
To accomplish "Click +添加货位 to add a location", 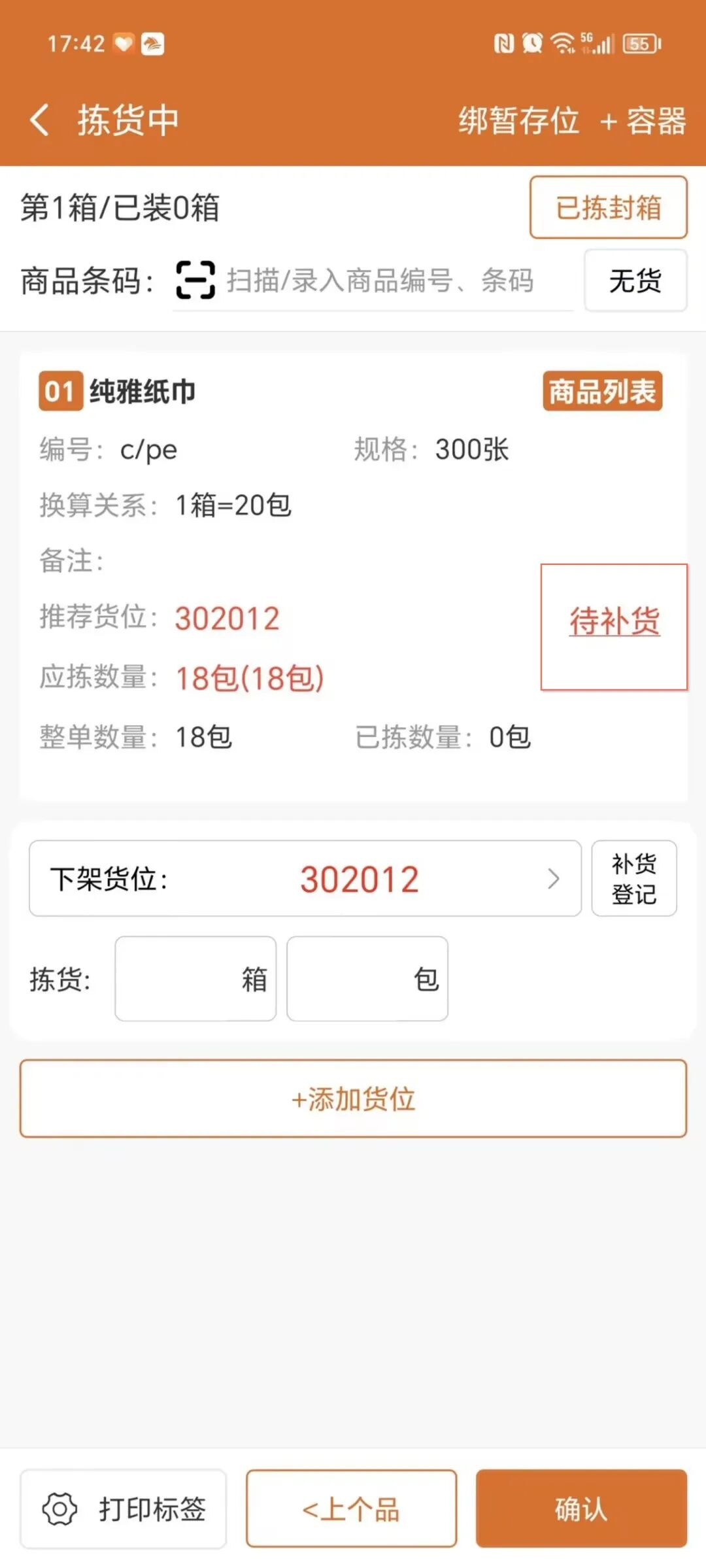I will (353, 1099).
